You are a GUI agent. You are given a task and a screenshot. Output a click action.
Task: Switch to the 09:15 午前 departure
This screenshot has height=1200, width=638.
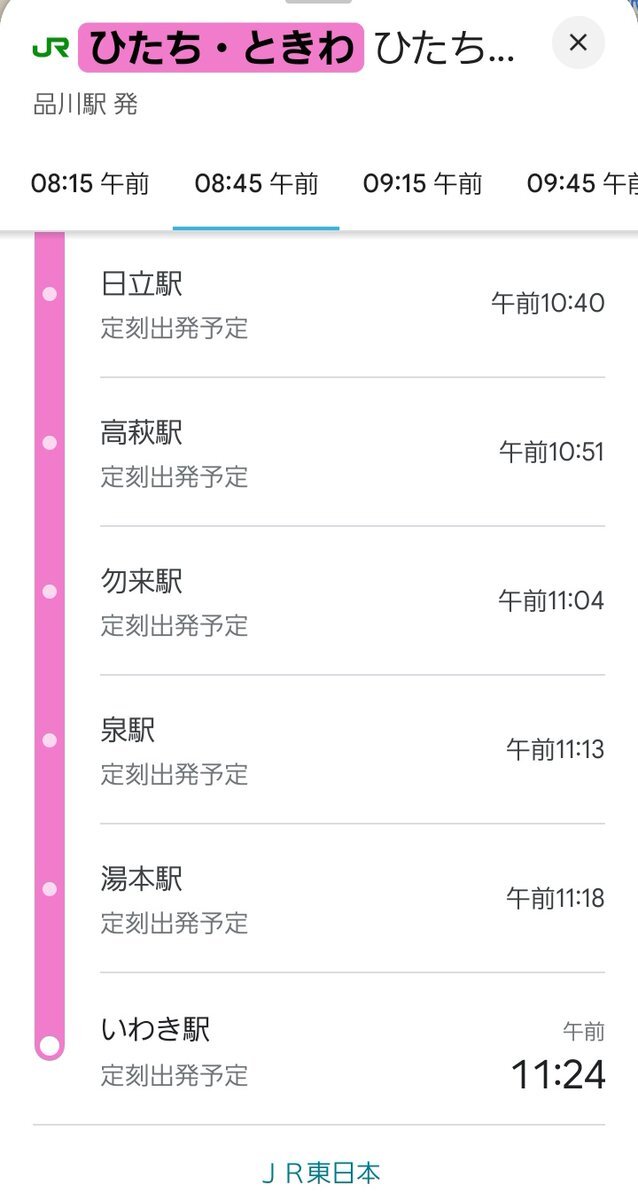click(422, 183)
